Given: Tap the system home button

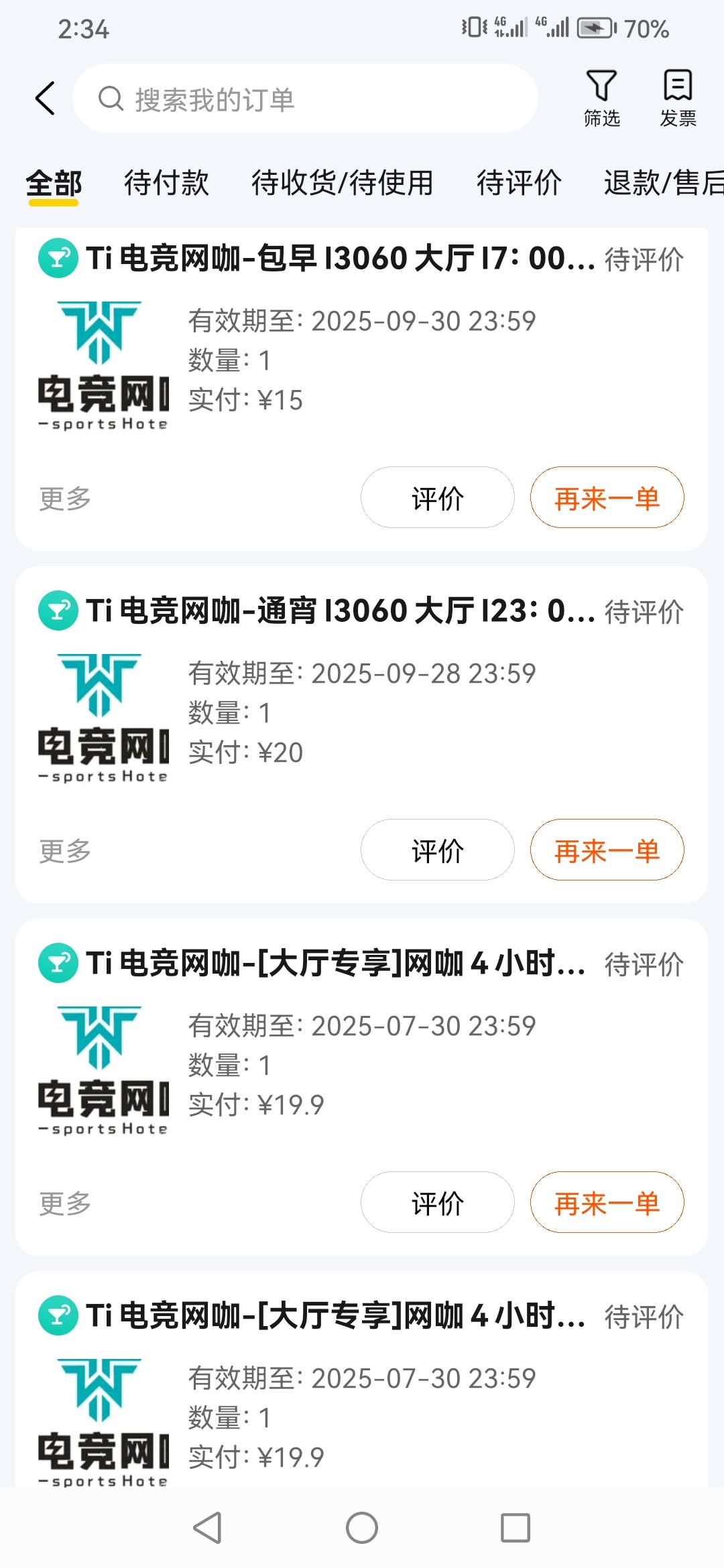Looking at the screenshot, I should pyautogui.click(x=362, y=1528).
